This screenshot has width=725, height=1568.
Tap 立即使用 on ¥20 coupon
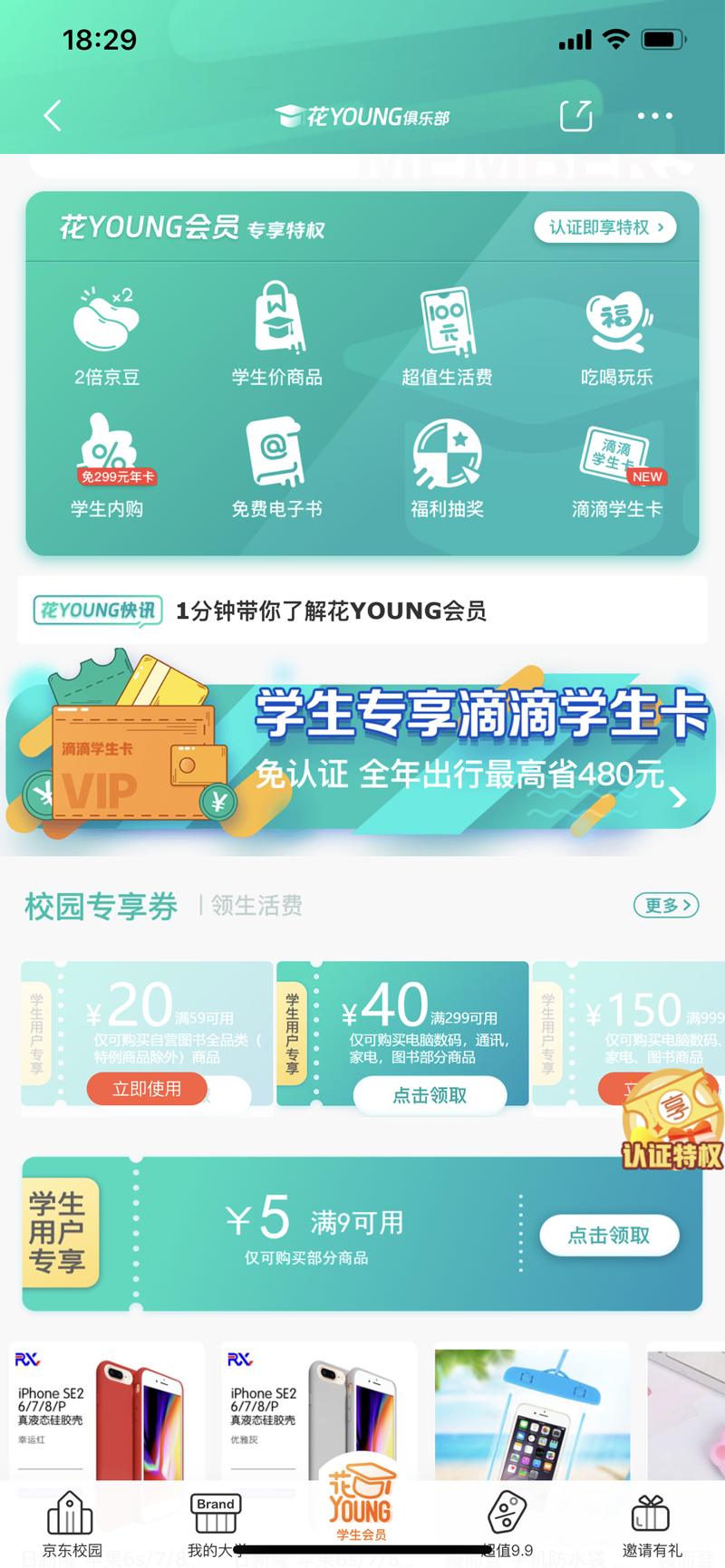point(147,1089)
